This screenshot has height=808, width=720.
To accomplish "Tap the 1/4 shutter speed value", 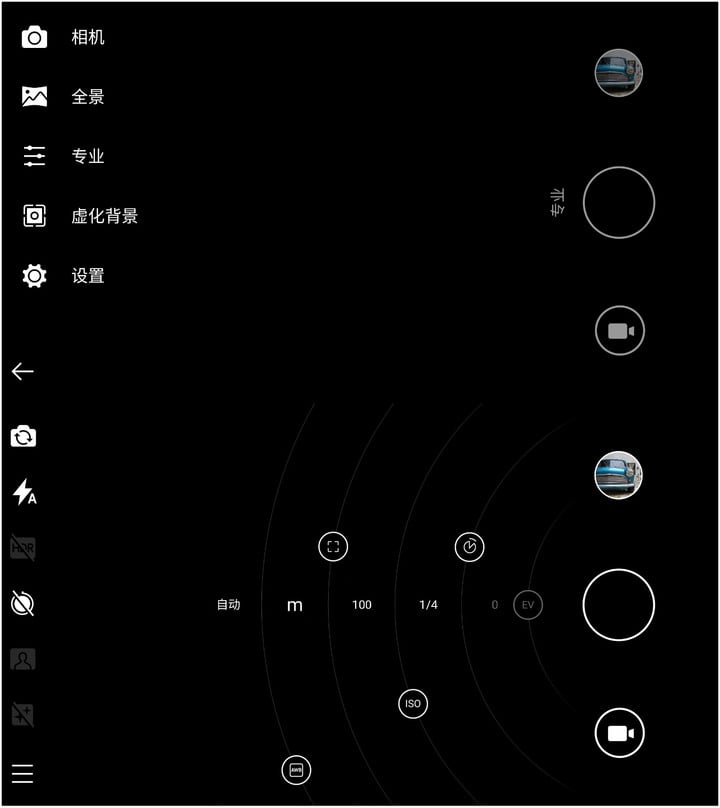I will click(428, 605).
